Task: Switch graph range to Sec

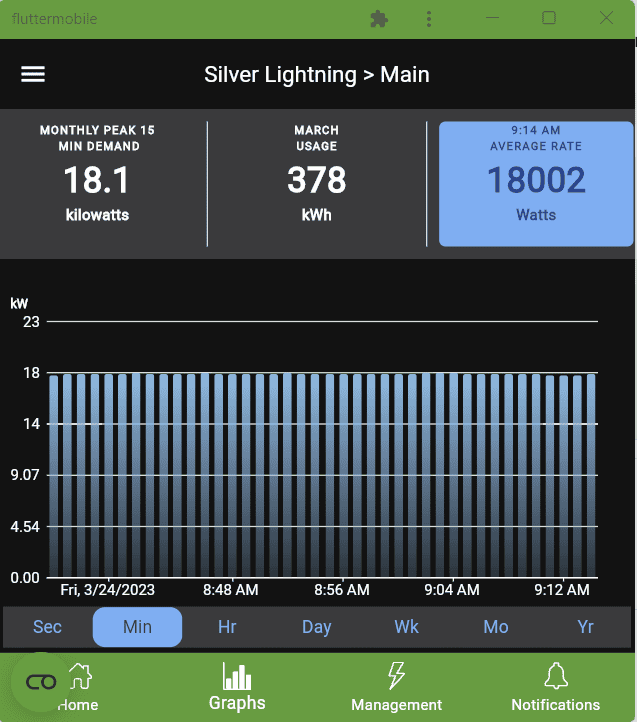Action: click(47, 627)
